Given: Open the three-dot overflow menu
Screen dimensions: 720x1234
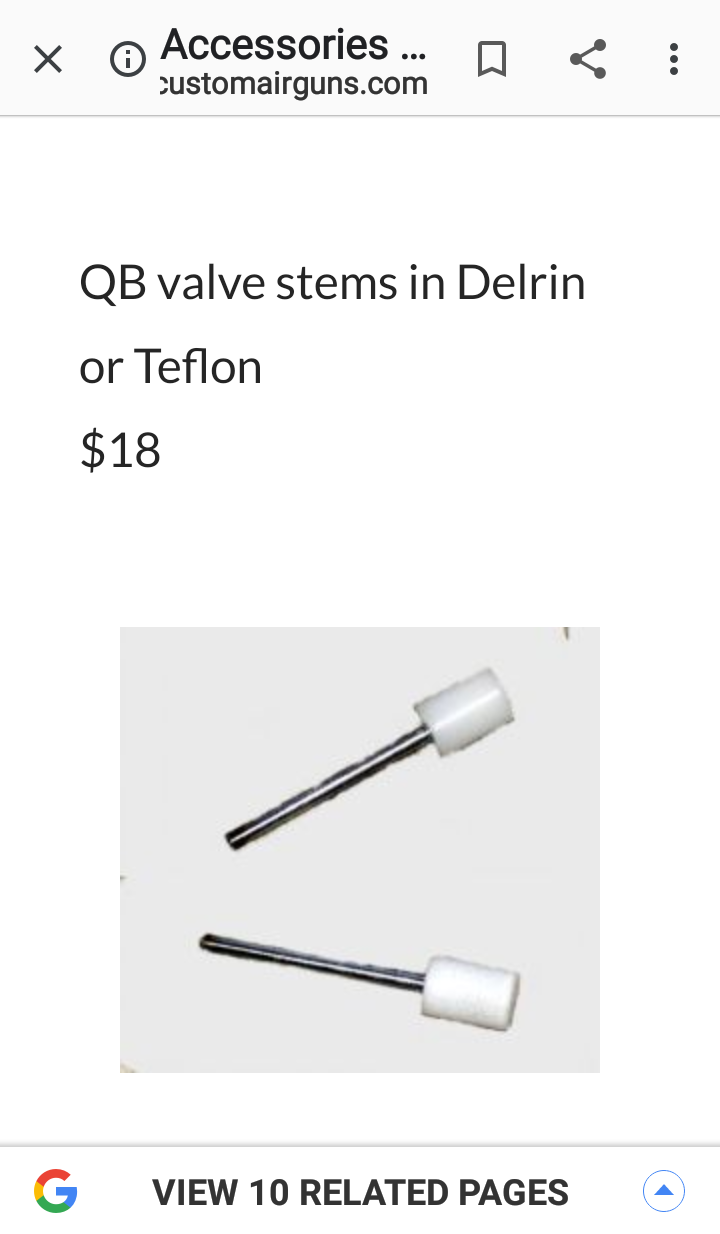Looking at the screenshot, I should (x=673, y=60).
